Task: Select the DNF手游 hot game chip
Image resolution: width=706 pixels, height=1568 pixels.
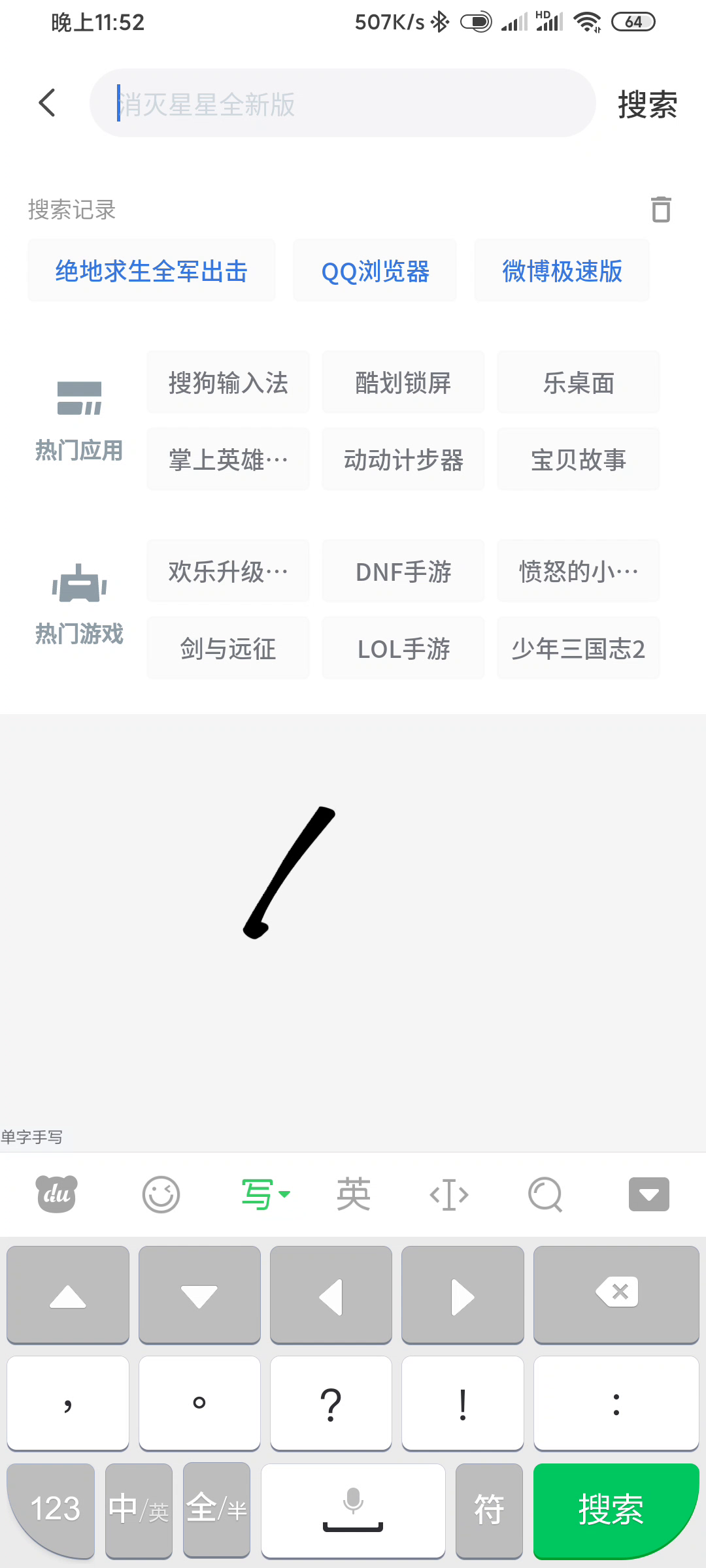Action: point(403,571)
